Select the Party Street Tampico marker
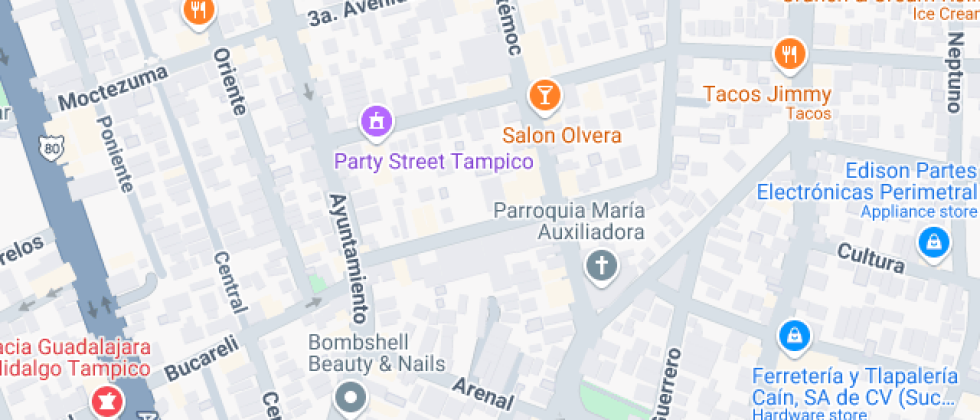 pyautogui.click(x=377, y=122)
